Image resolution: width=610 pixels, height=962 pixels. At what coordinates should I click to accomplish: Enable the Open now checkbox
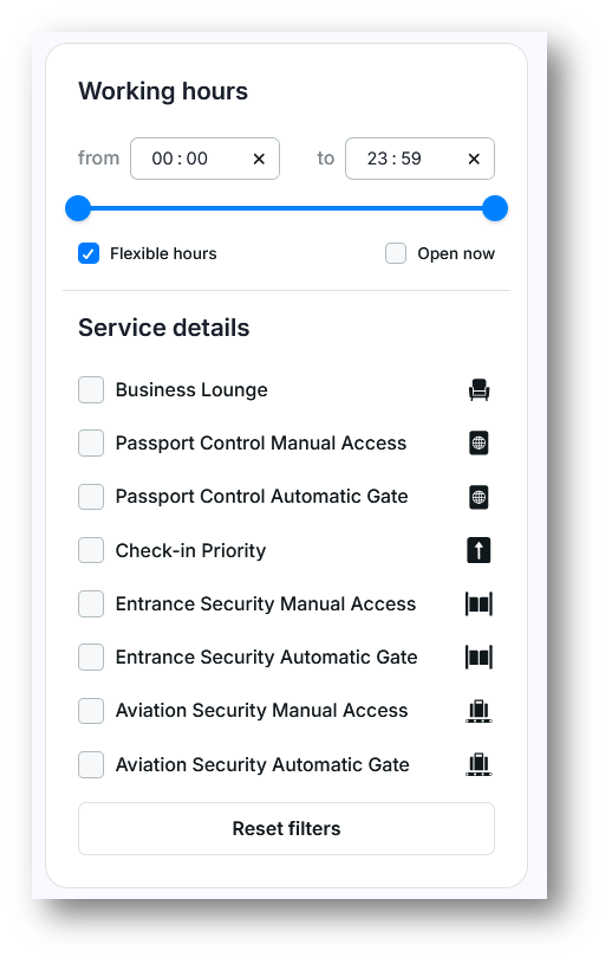coord(396,254)
